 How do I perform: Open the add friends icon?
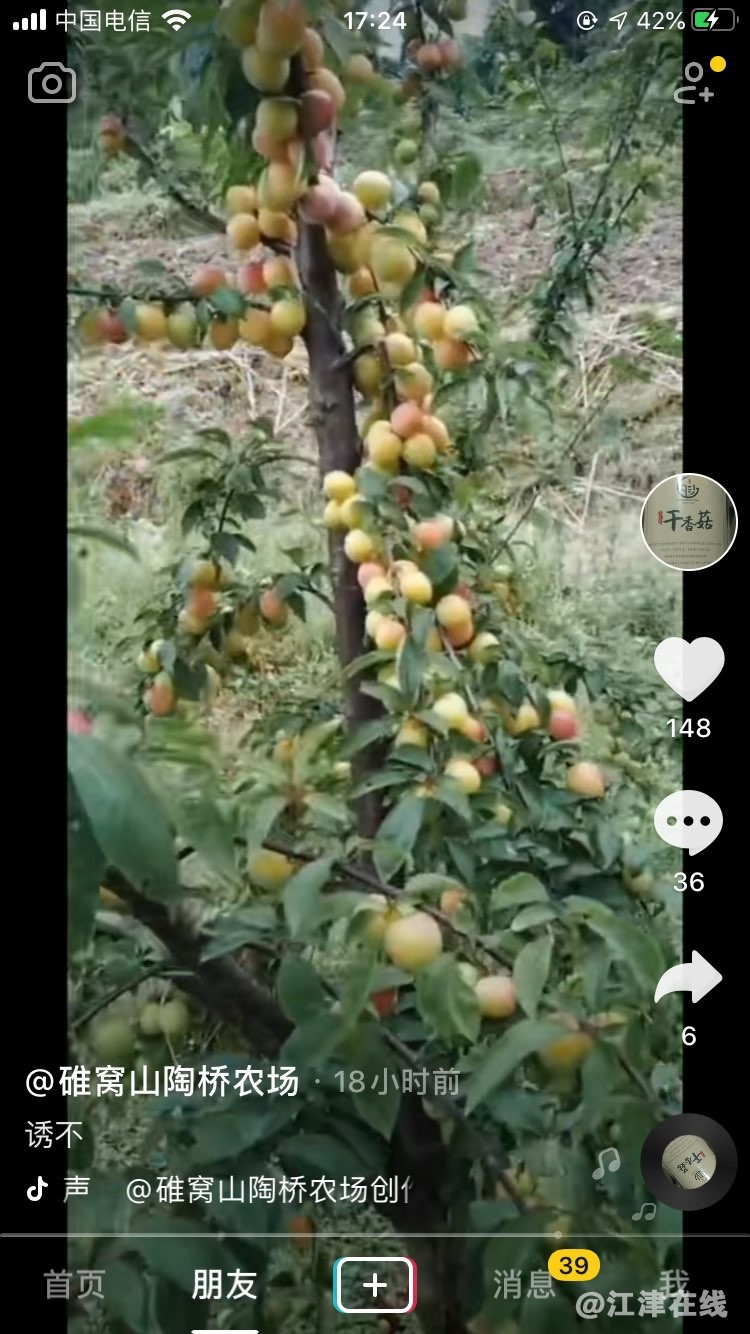[x=694, y=82]
